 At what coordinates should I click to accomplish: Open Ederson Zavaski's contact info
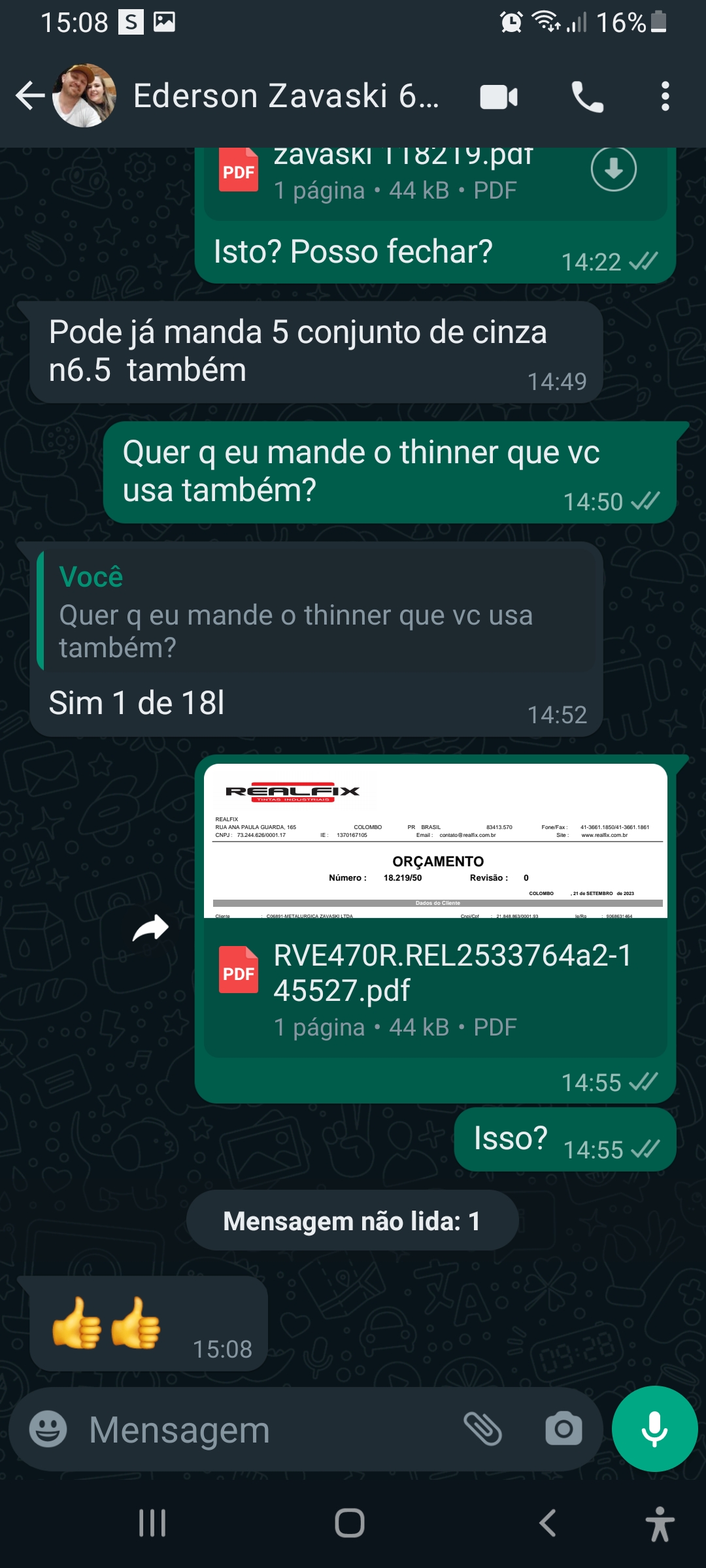click(x=285, y=96)
